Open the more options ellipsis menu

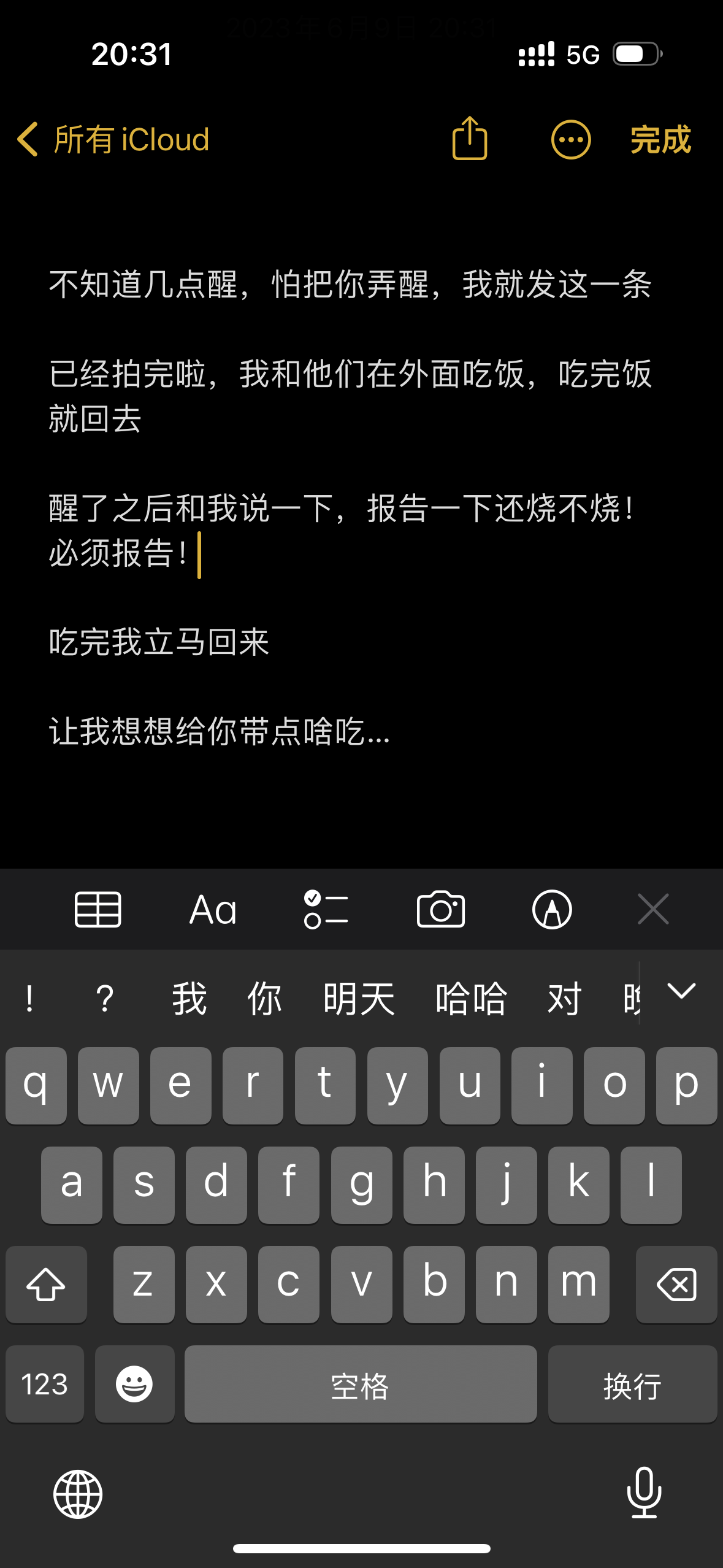click(571, 140)
